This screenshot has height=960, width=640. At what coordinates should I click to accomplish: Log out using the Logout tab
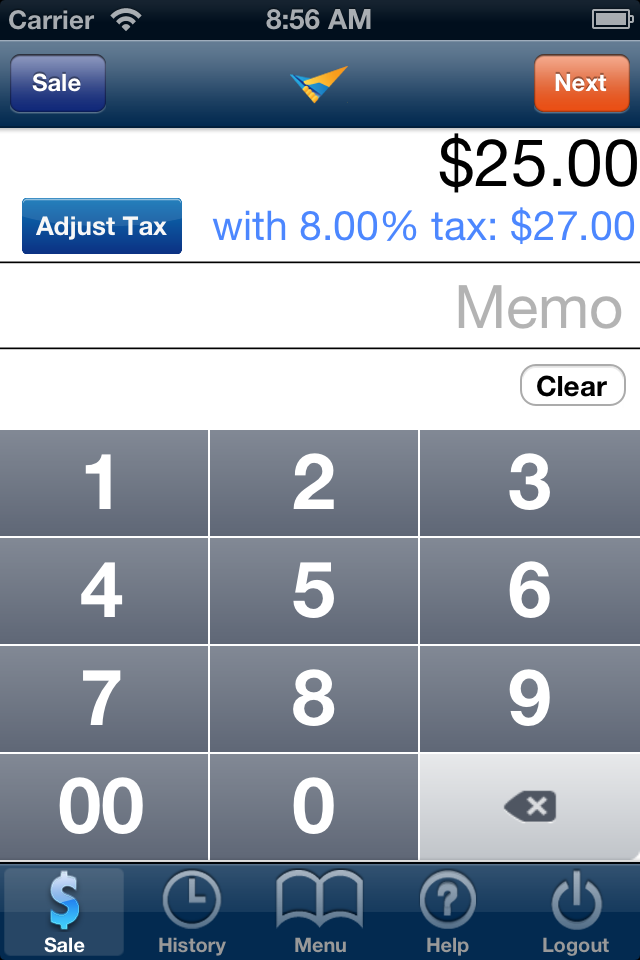[x=575, y=912]
